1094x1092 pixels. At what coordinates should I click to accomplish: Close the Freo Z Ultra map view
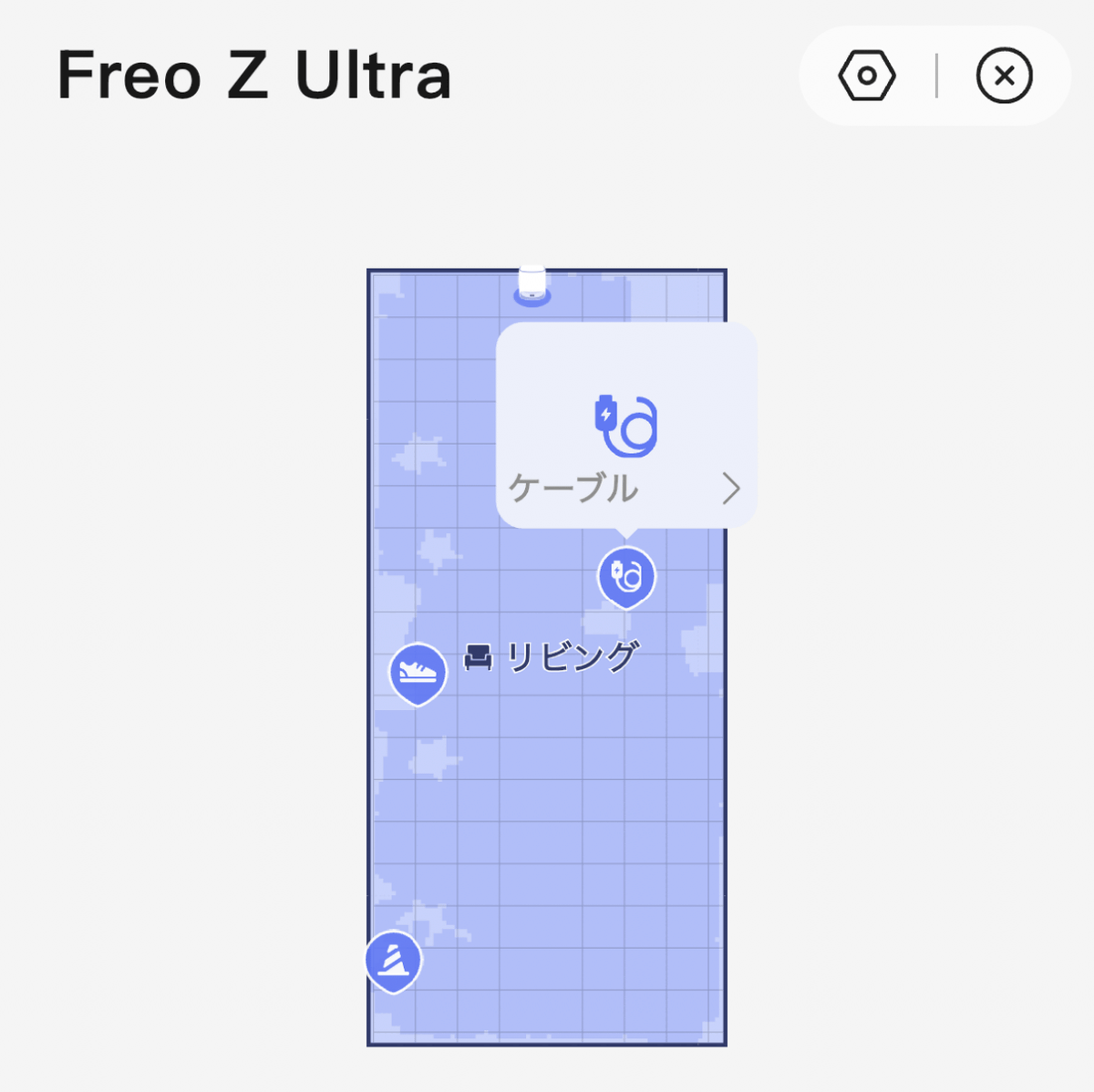[1004, 76]
